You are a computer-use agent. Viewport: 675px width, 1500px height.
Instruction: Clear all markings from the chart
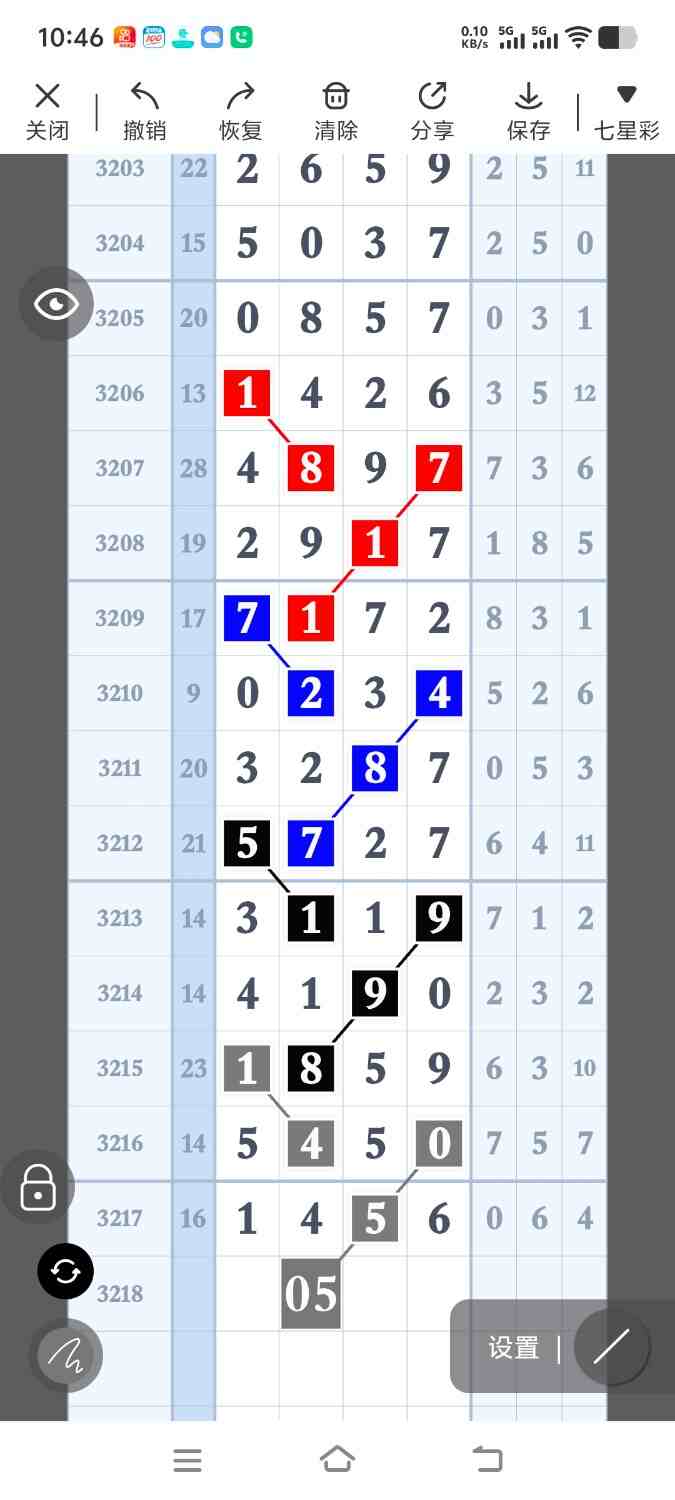336,111
